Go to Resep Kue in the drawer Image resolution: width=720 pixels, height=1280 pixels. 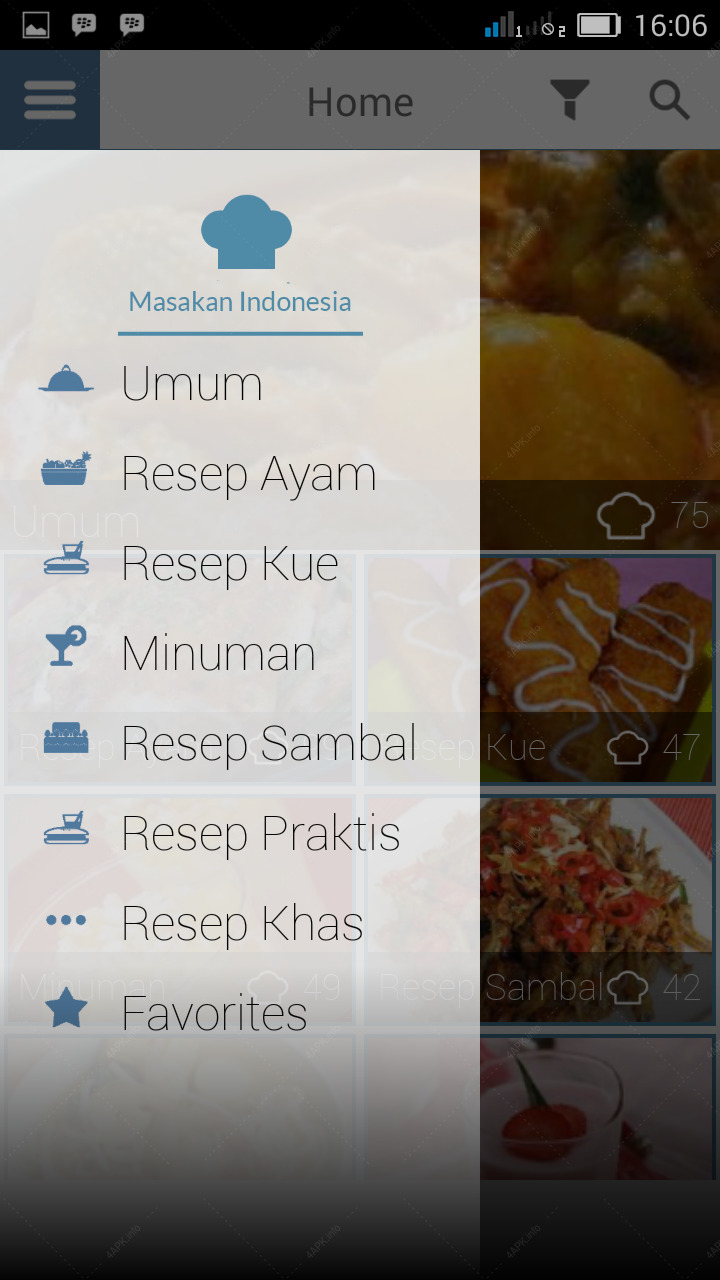[240, 563]
